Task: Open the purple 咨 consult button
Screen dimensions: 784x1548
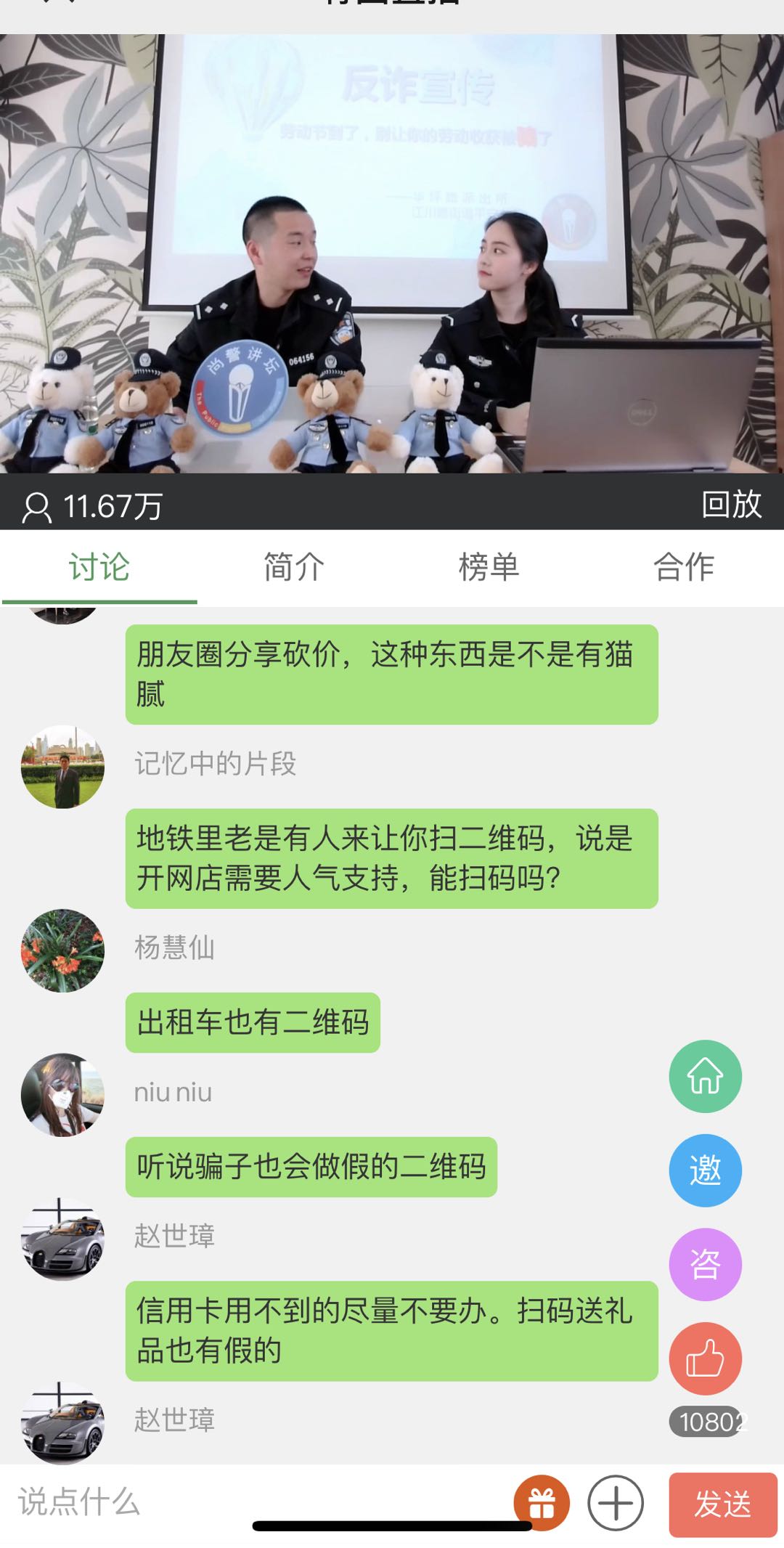Action: click(x=705, y=1264)
